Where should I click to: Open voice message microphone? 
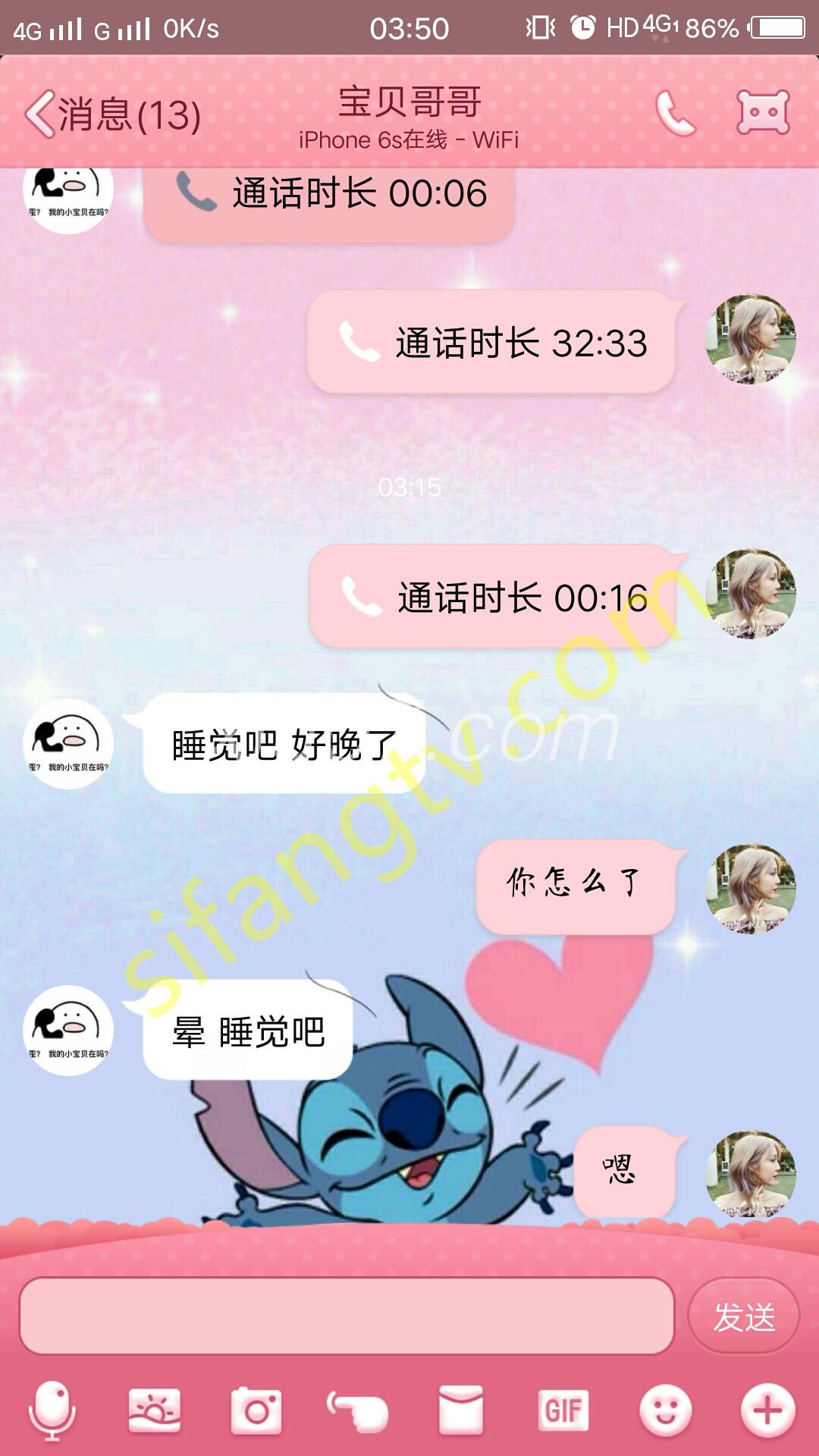point(52,1410)
